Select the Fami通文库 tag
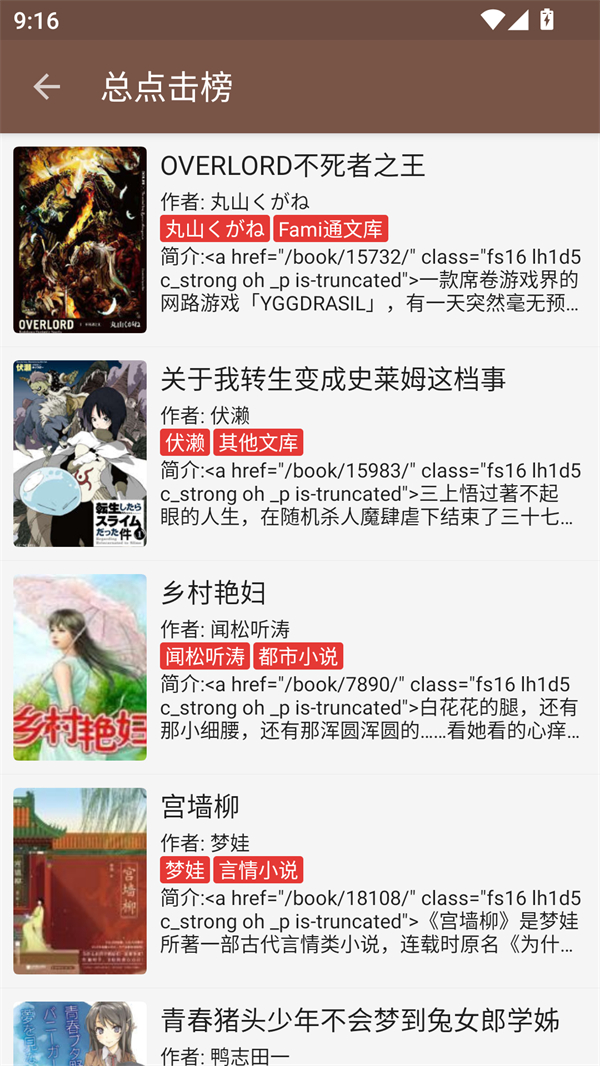Viewport: 600px width, 1066px height. (x=331, y=229)
